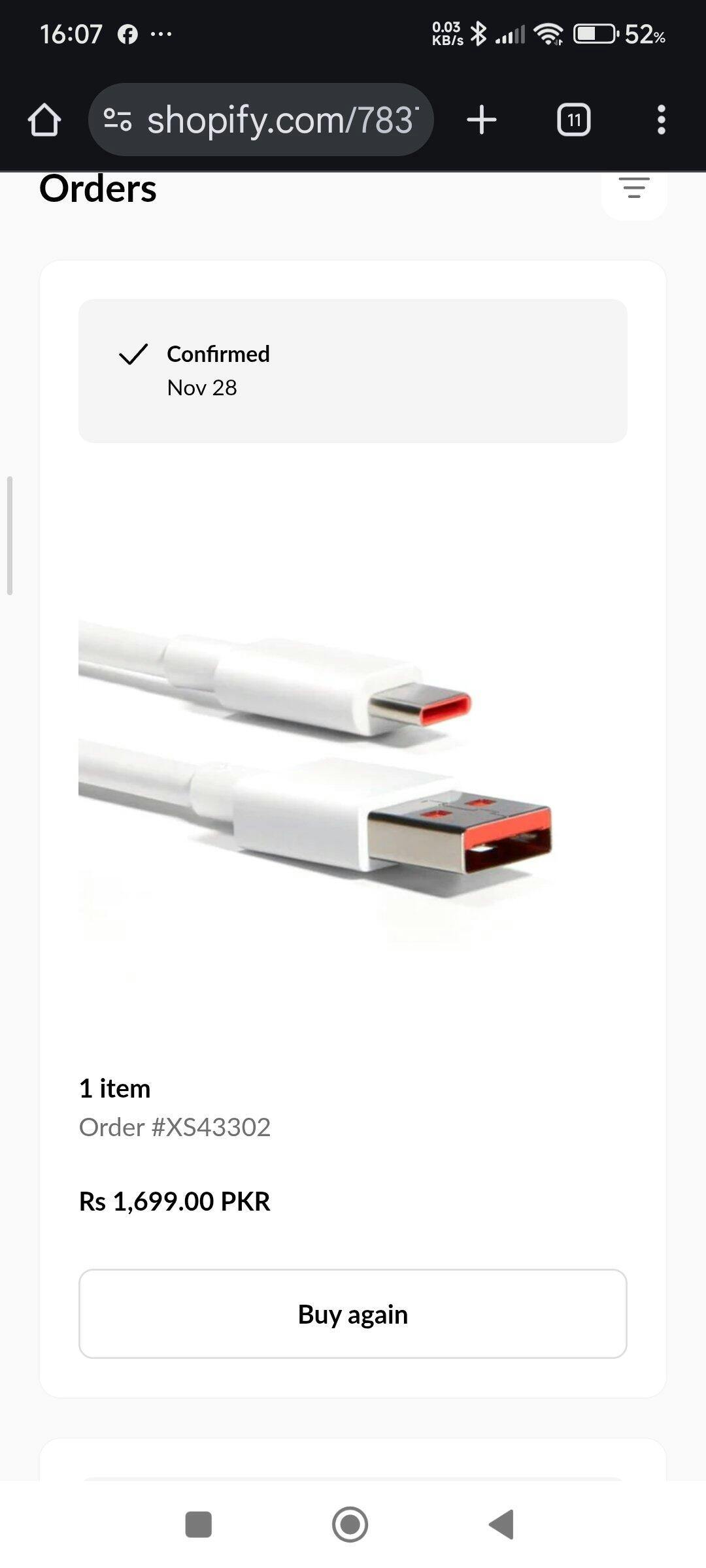Open a new browser tab
This screenshot has height=1568, width=706.
tap(482, 120)
